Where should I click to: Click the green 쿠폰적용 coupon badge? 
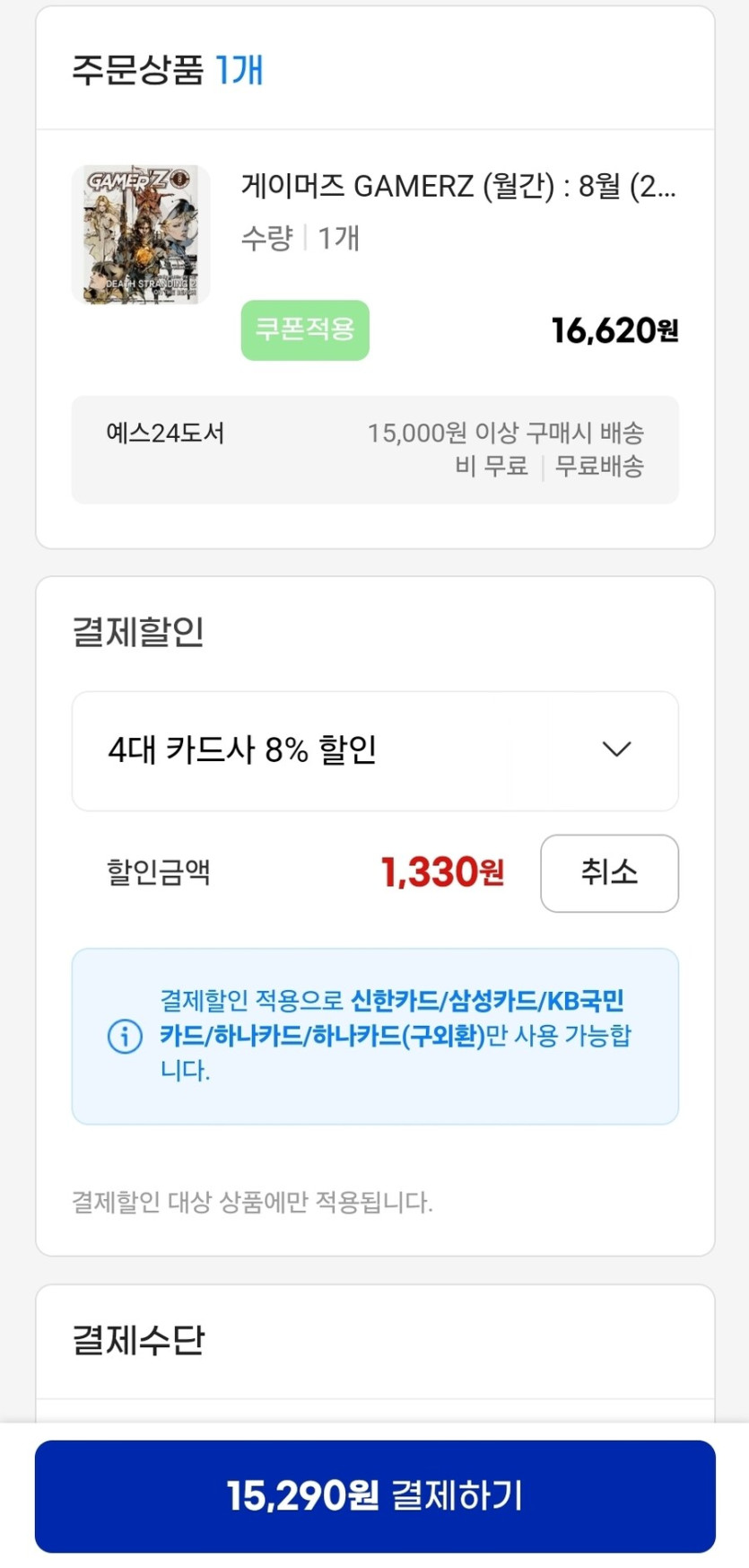[x=305, y=330]
